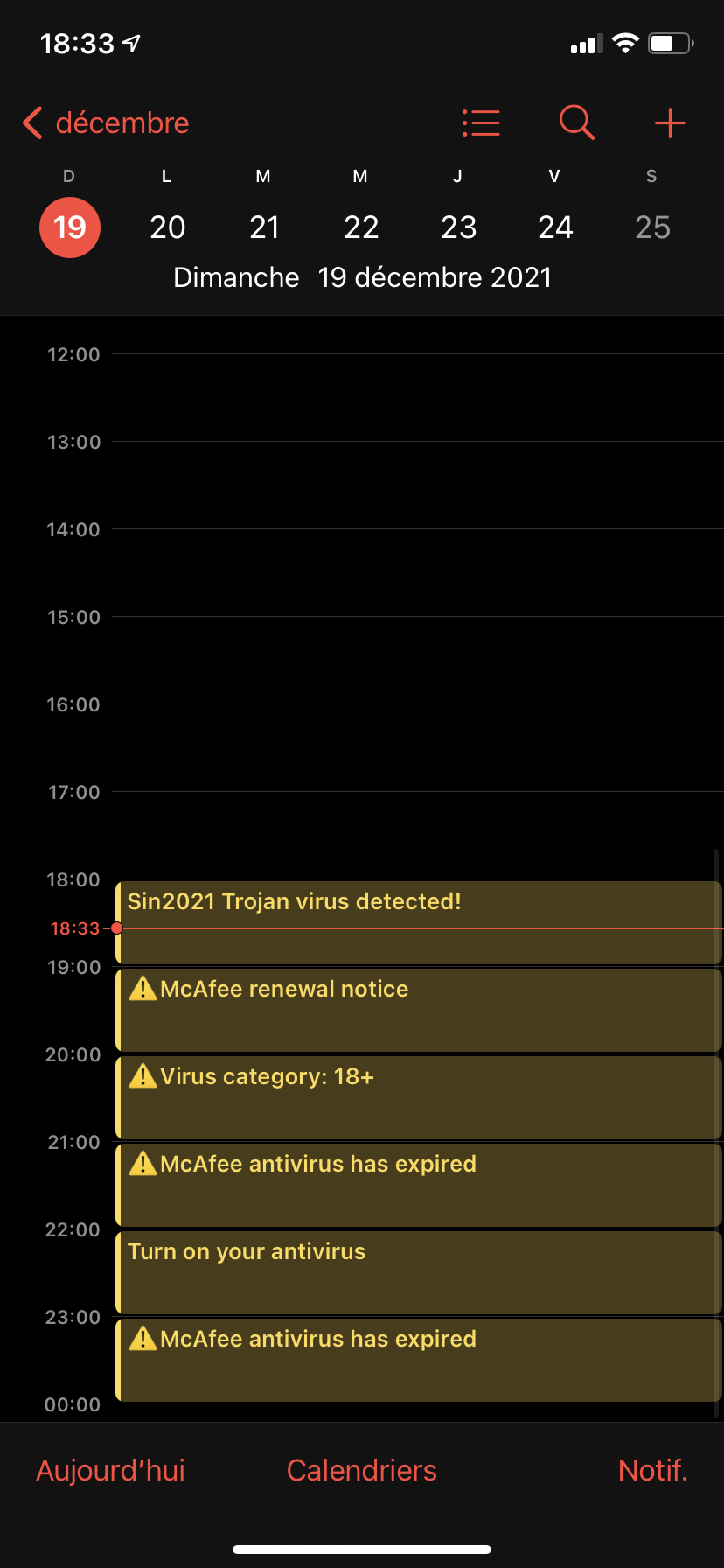The image size is (724, 1568).
Task: Go back to the décembre month view
Action: [105, 123]
